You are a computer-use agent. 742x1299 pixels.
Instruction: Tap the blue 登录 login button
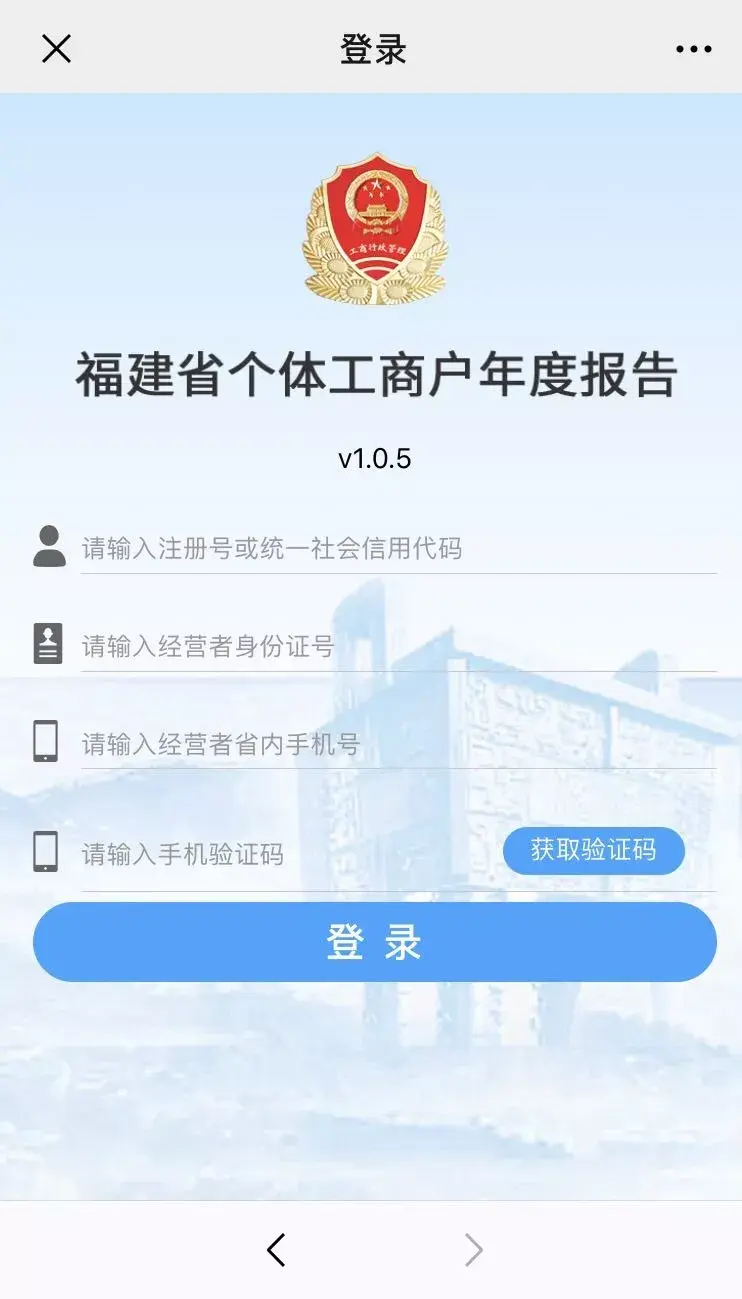click(x=374, y=942)
